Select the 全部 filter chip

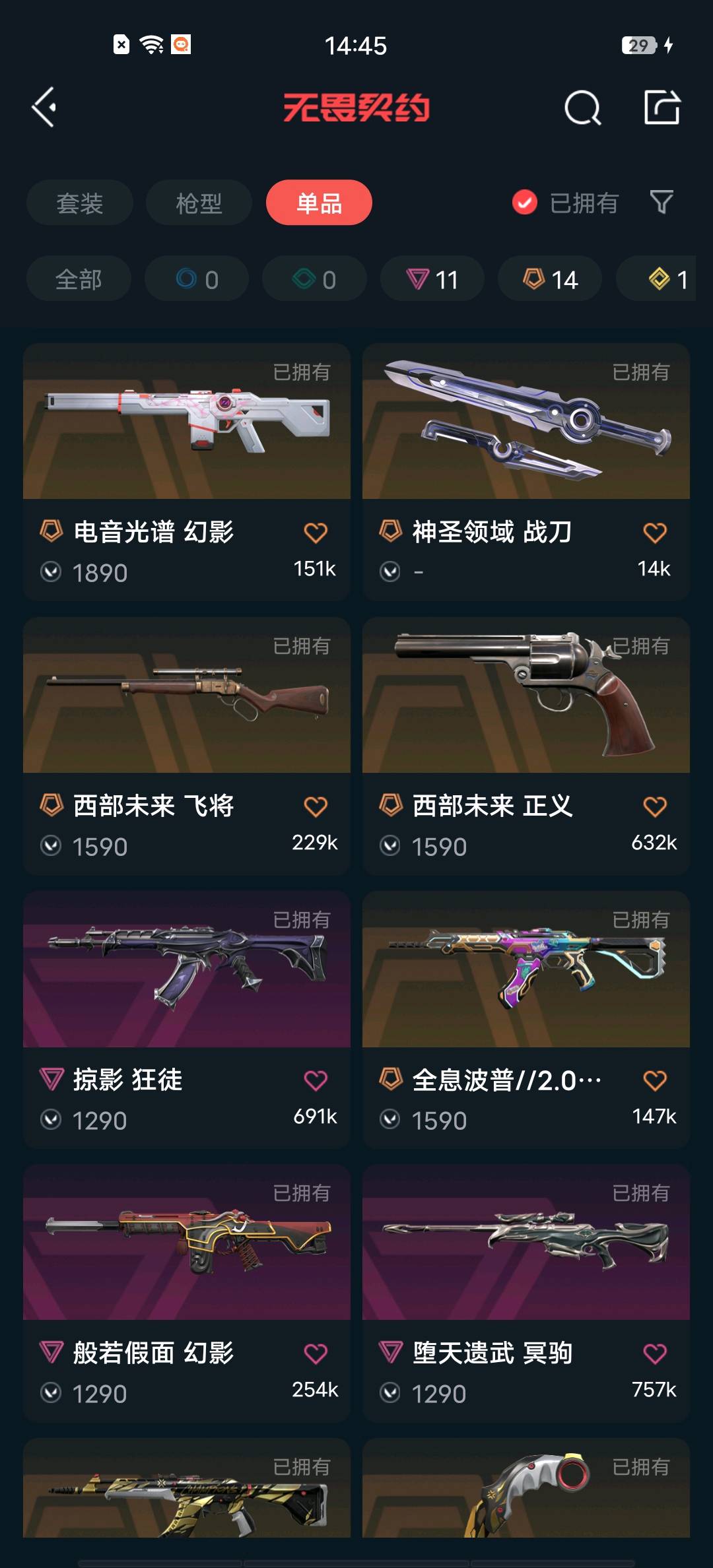point(79,279)
